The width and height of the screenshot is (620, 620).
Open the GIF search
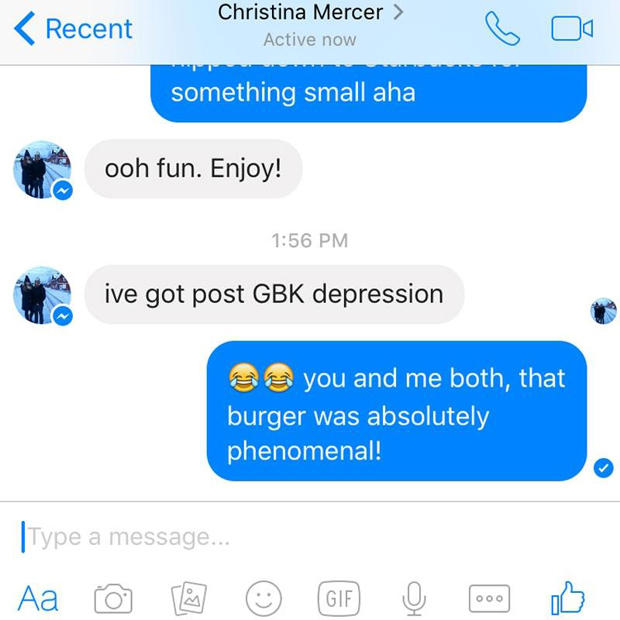pos(339,598)
